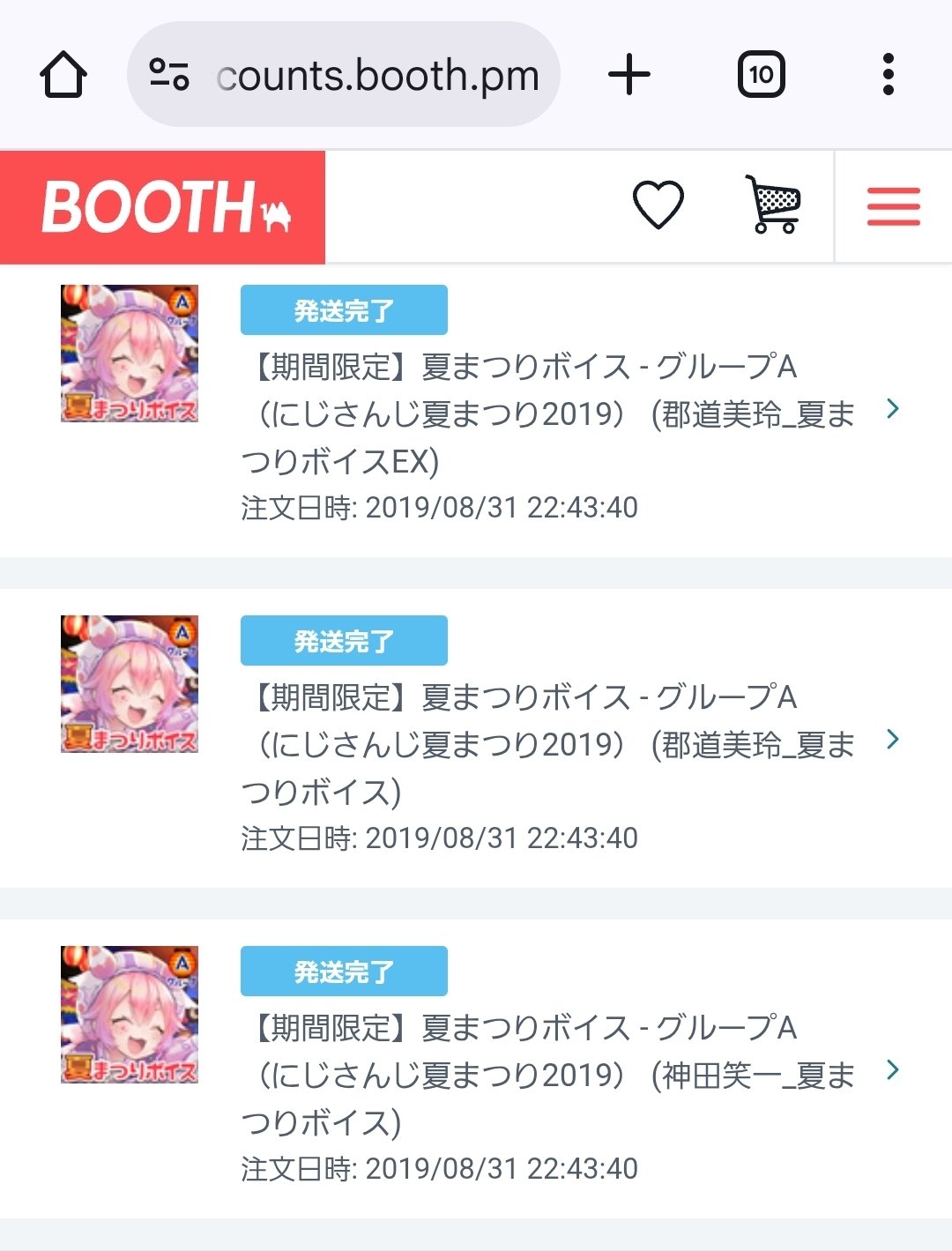
Task: Show the open tabs switcher
Action: (761, 75)
